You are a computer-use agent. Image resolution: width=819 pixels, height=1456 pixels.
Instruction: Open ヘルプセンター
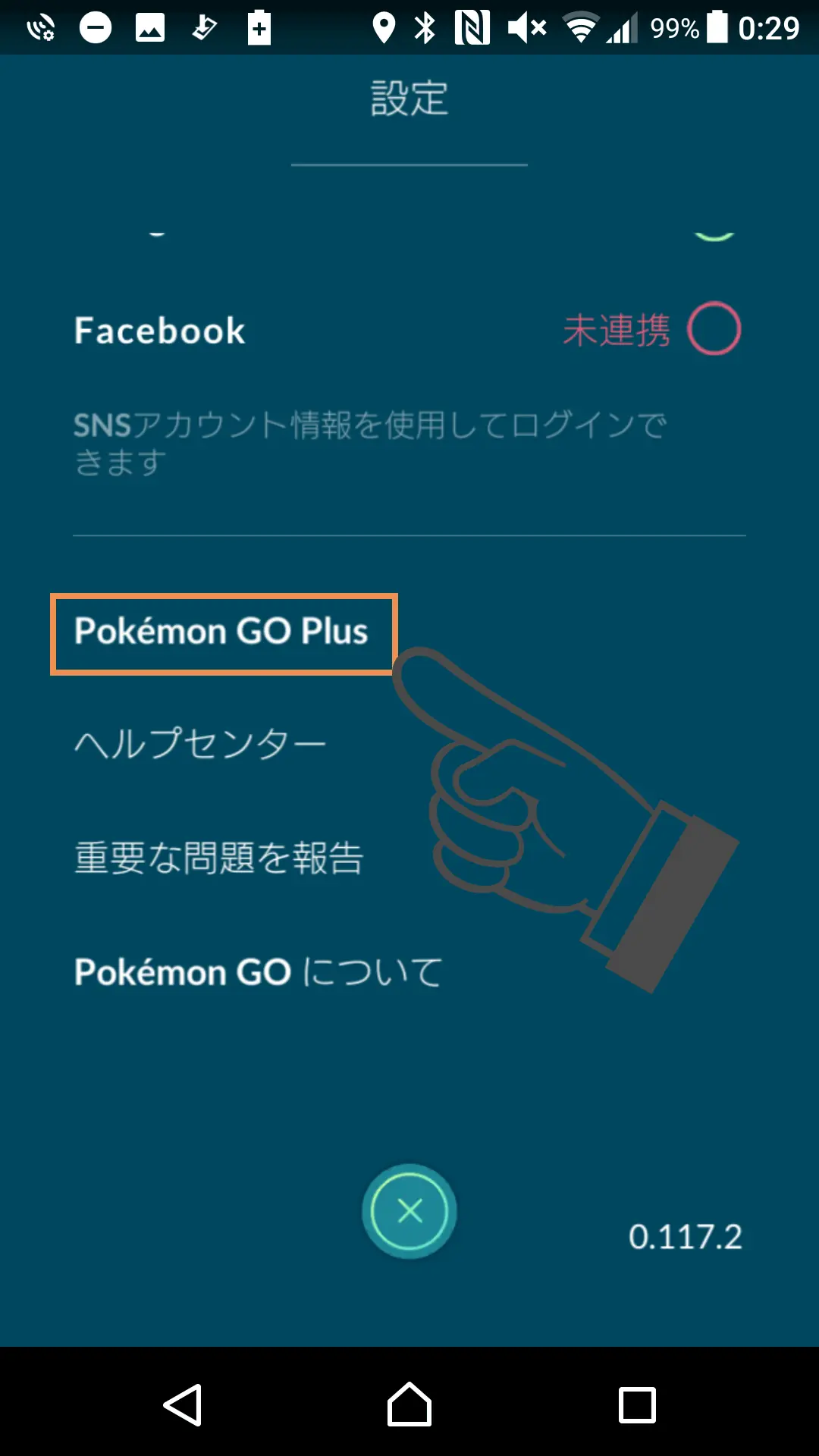coord(200,743)
